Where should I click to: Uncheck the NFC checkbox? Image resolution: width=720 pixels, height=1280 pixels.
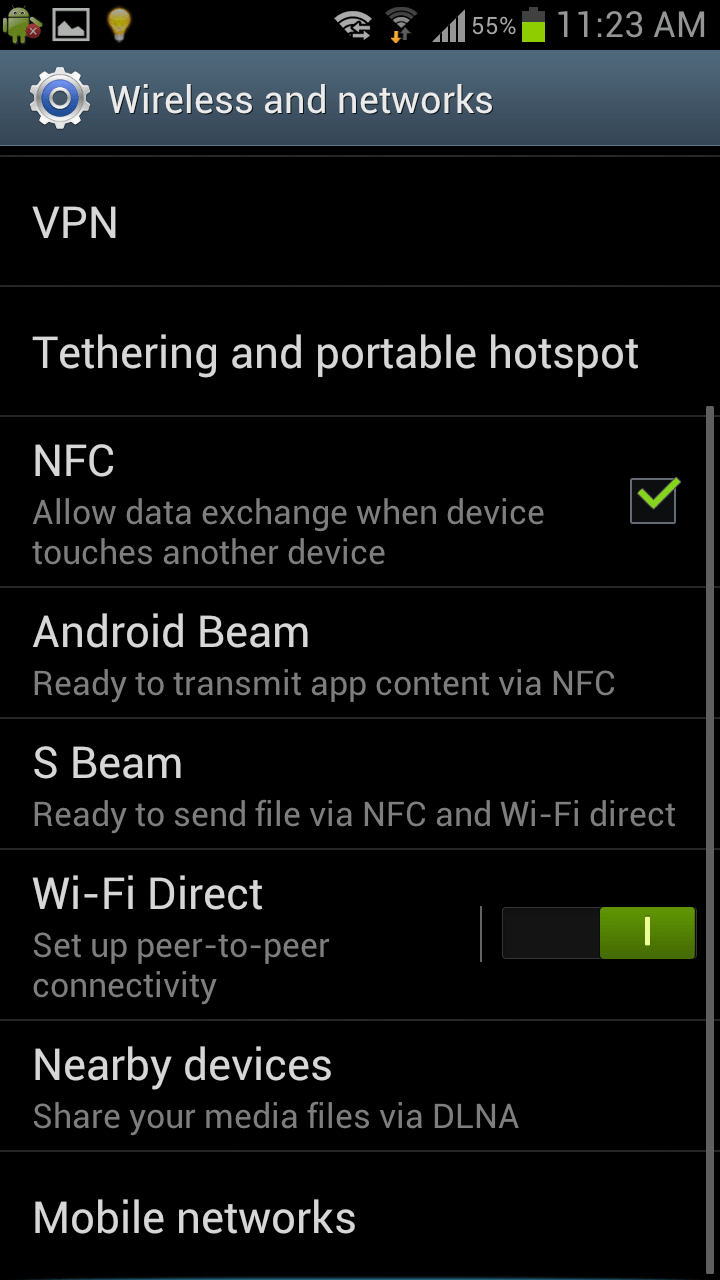(x=654, y=500)
